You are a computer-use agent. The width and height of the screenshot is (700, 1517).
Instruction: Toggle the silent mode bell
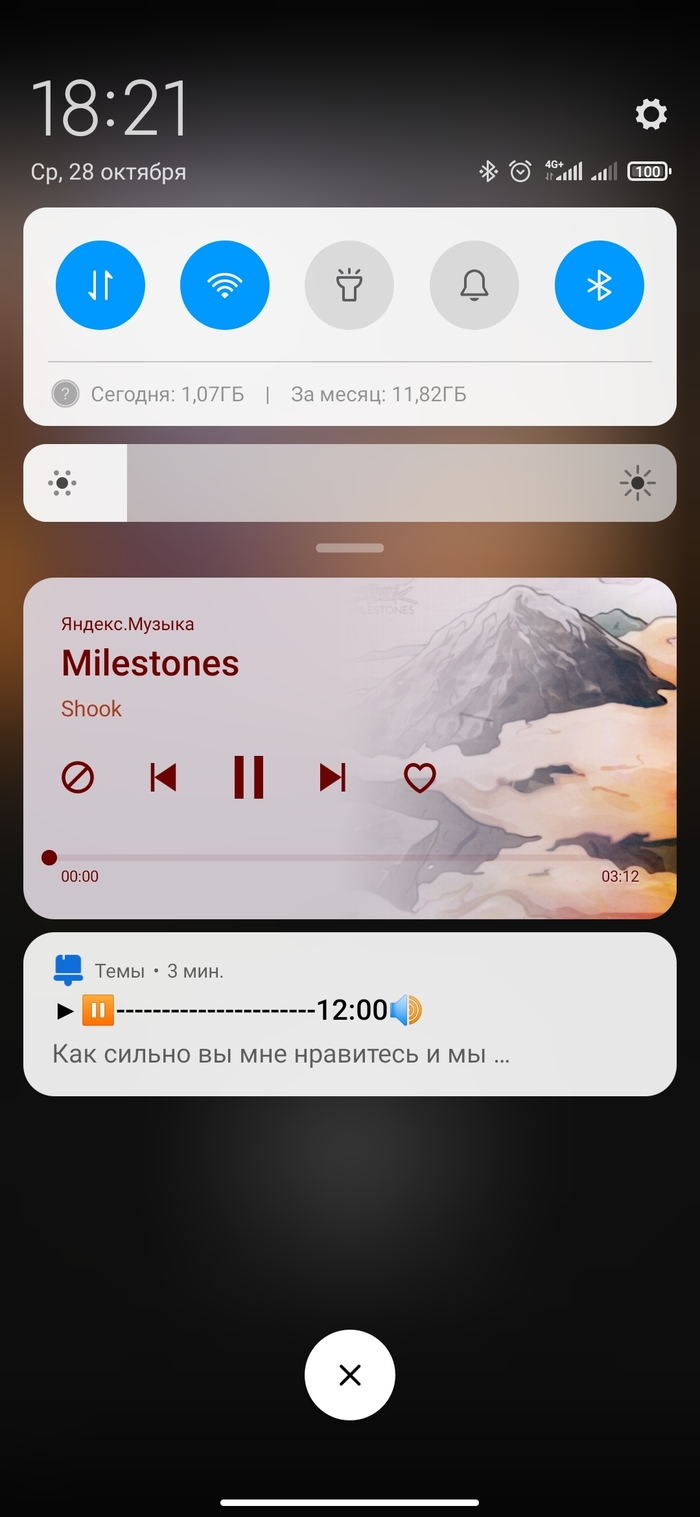(x=474, y=286)
